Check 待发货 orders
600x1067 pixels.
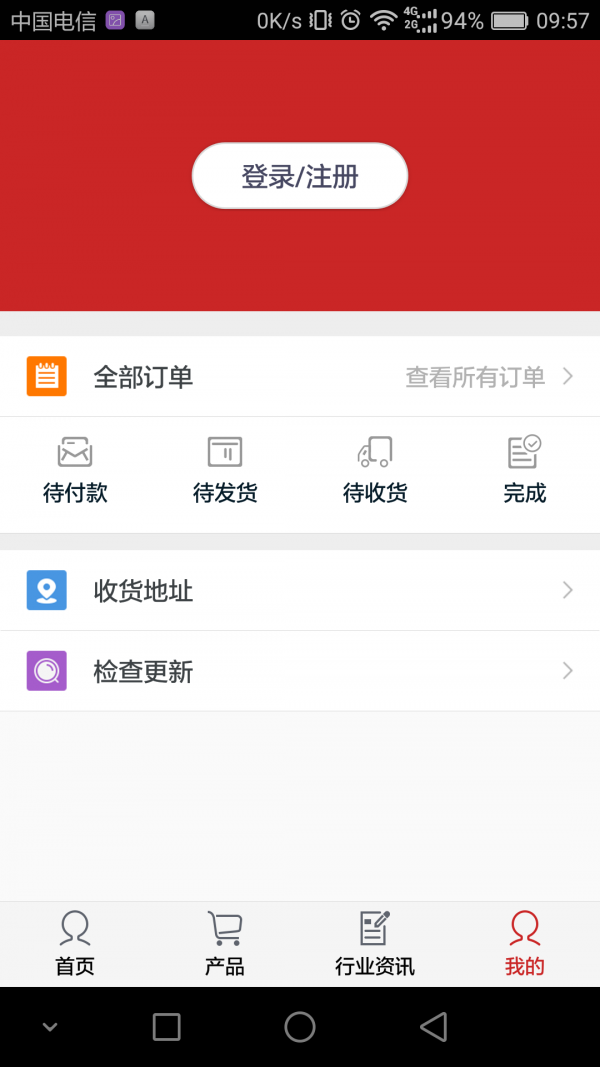pyautogui.click(x=225, y=470)
